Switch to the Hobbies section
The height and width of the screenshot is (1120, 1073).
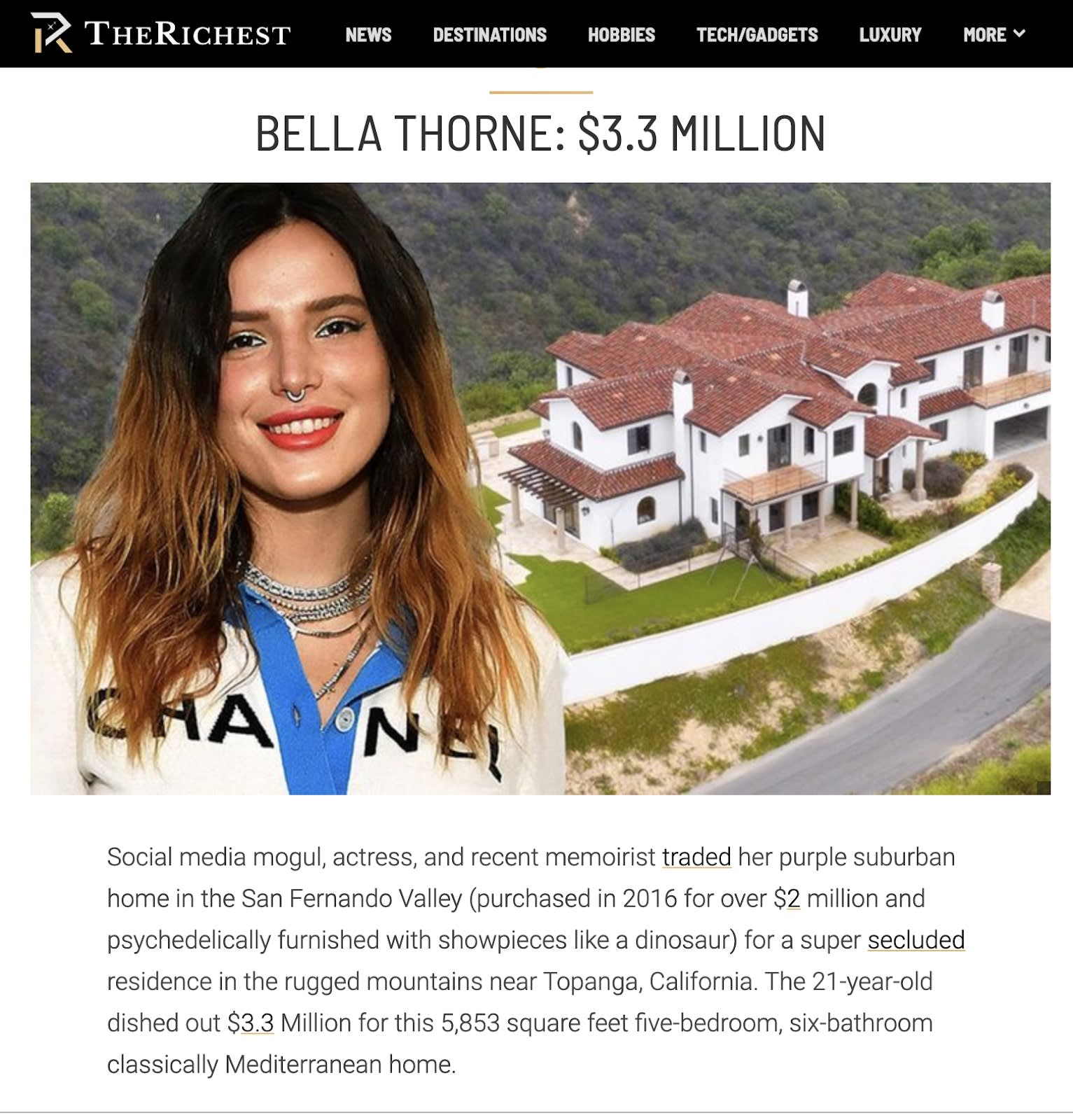coord(621,34)
